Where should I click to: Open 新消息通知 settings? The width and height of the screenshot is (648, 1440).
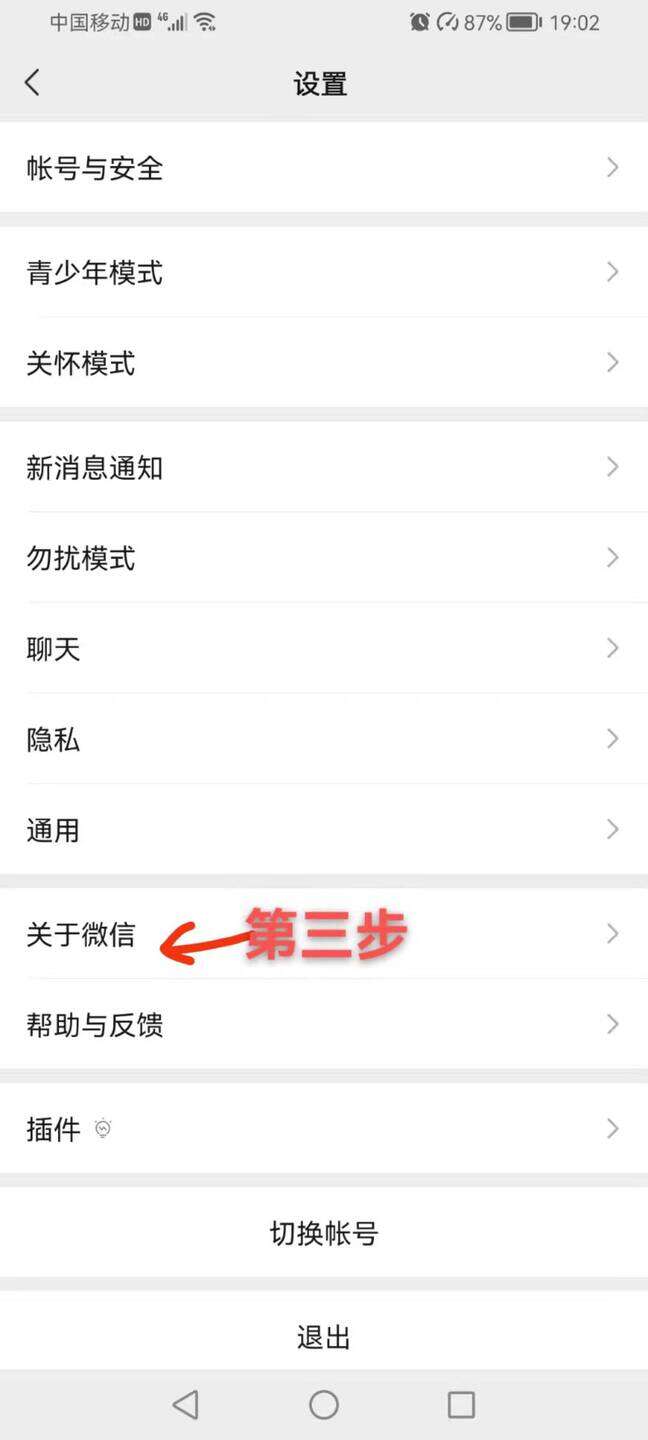(324, 468)
